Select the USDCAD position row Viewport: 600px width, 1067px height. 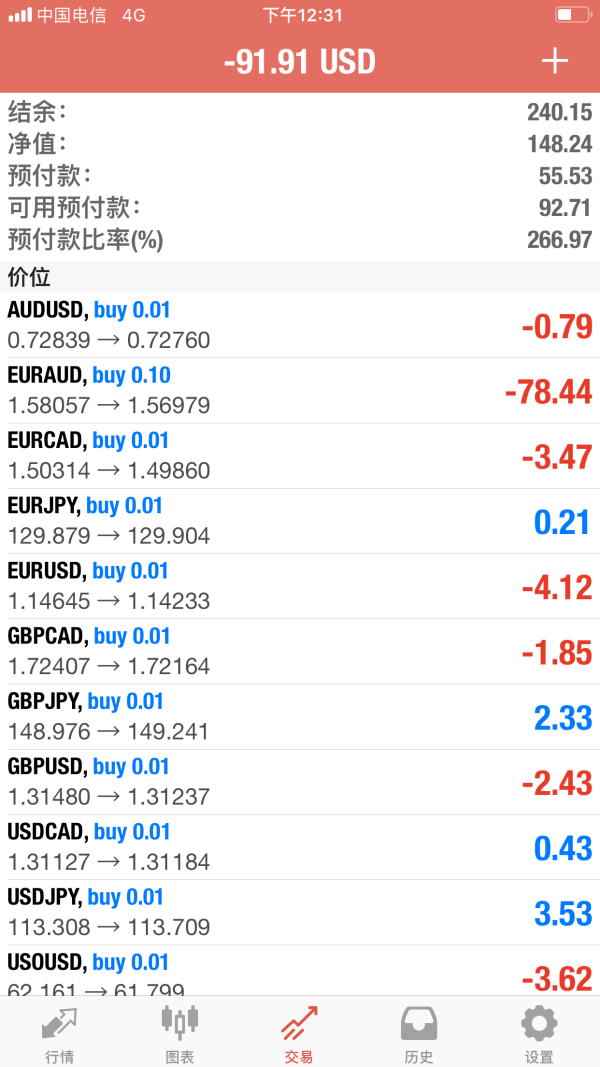coord(300,847)
